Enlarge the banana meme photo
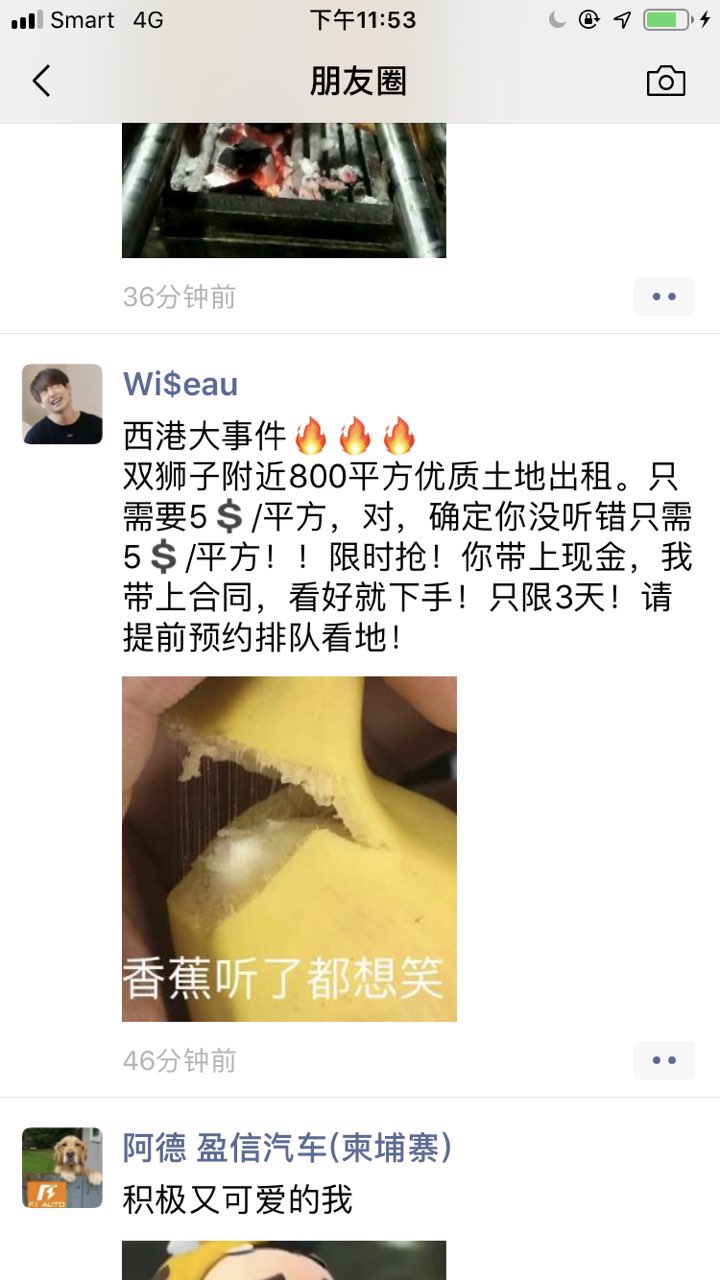 point(289,848)
